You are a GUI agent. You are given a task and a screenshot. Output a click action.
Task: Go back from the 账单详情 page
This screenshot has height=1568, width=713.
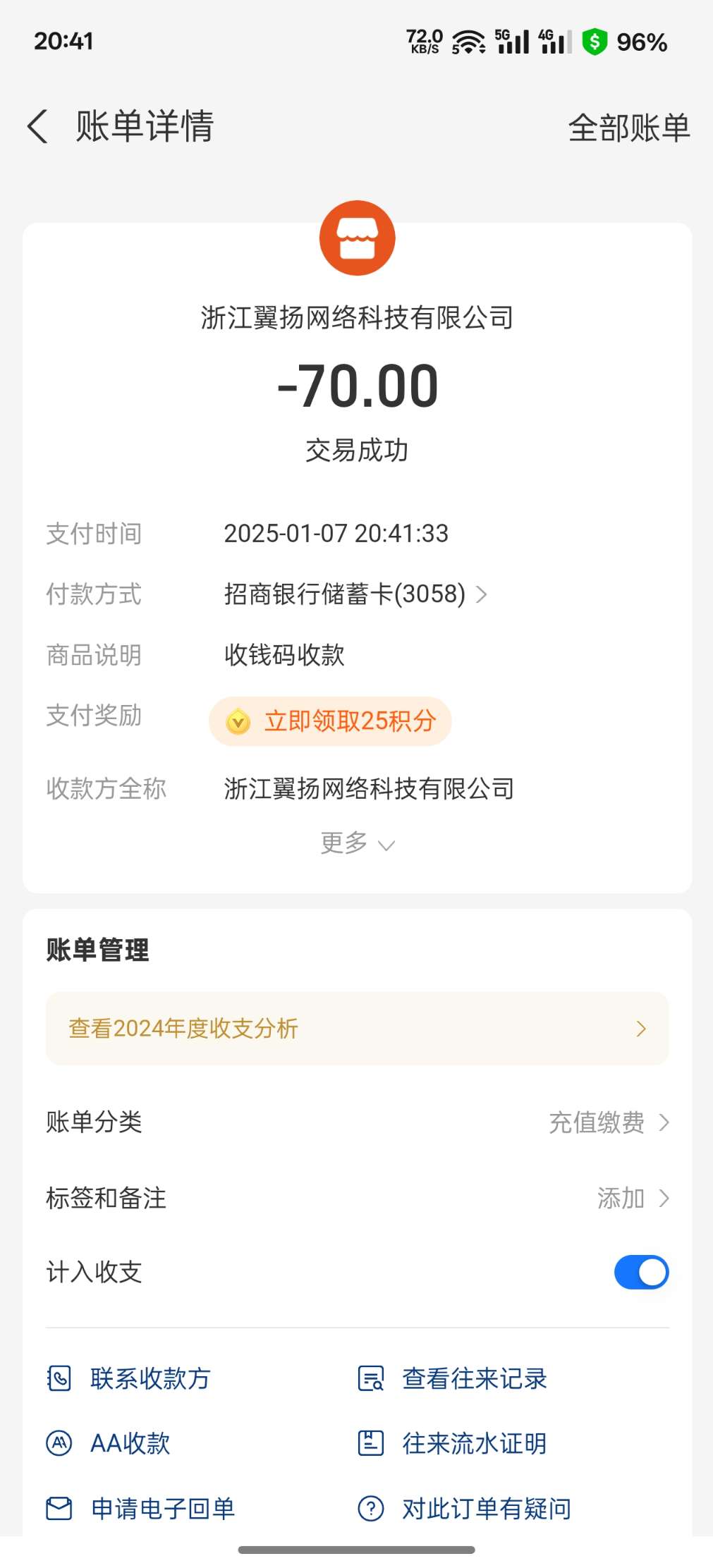click(38, 127)
